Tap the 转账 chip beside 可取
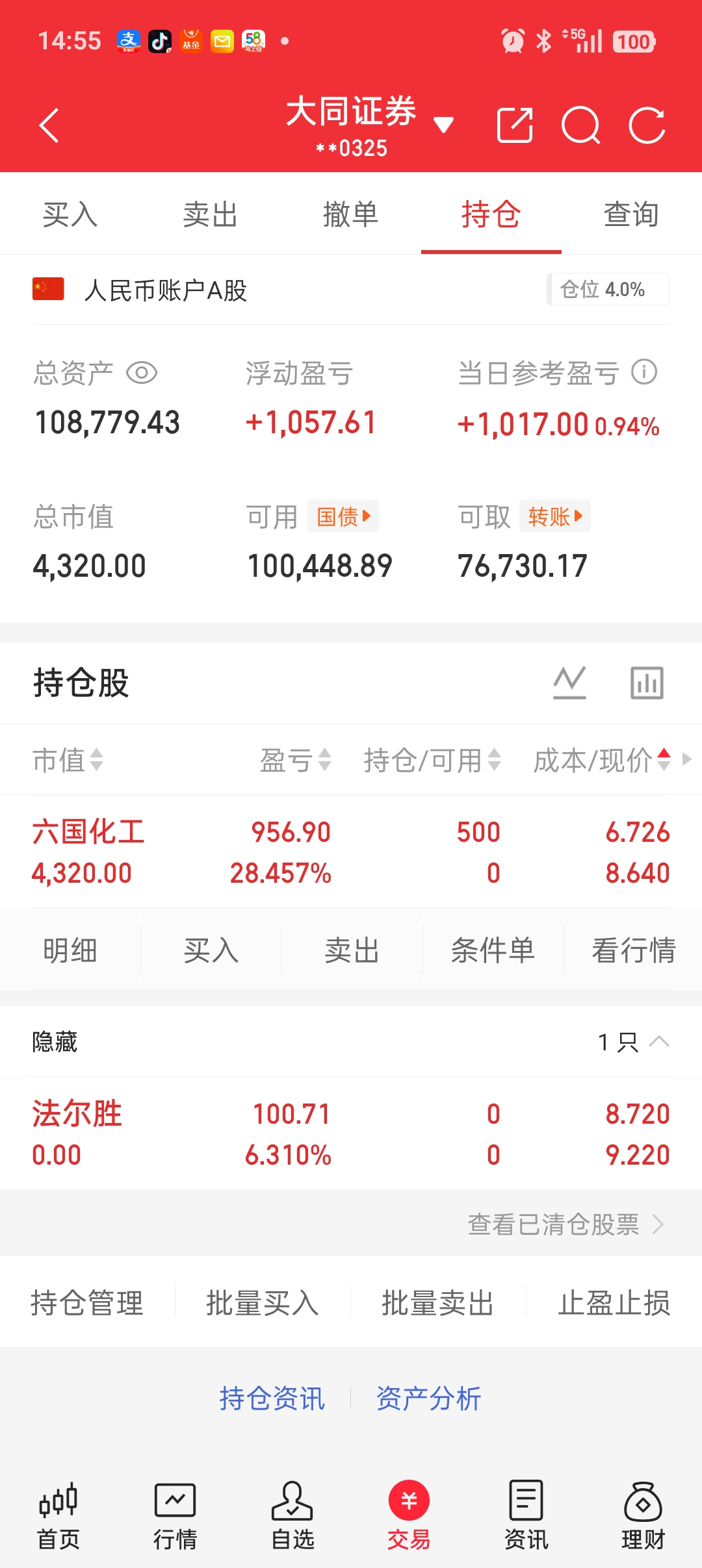 tap(554, 516)
